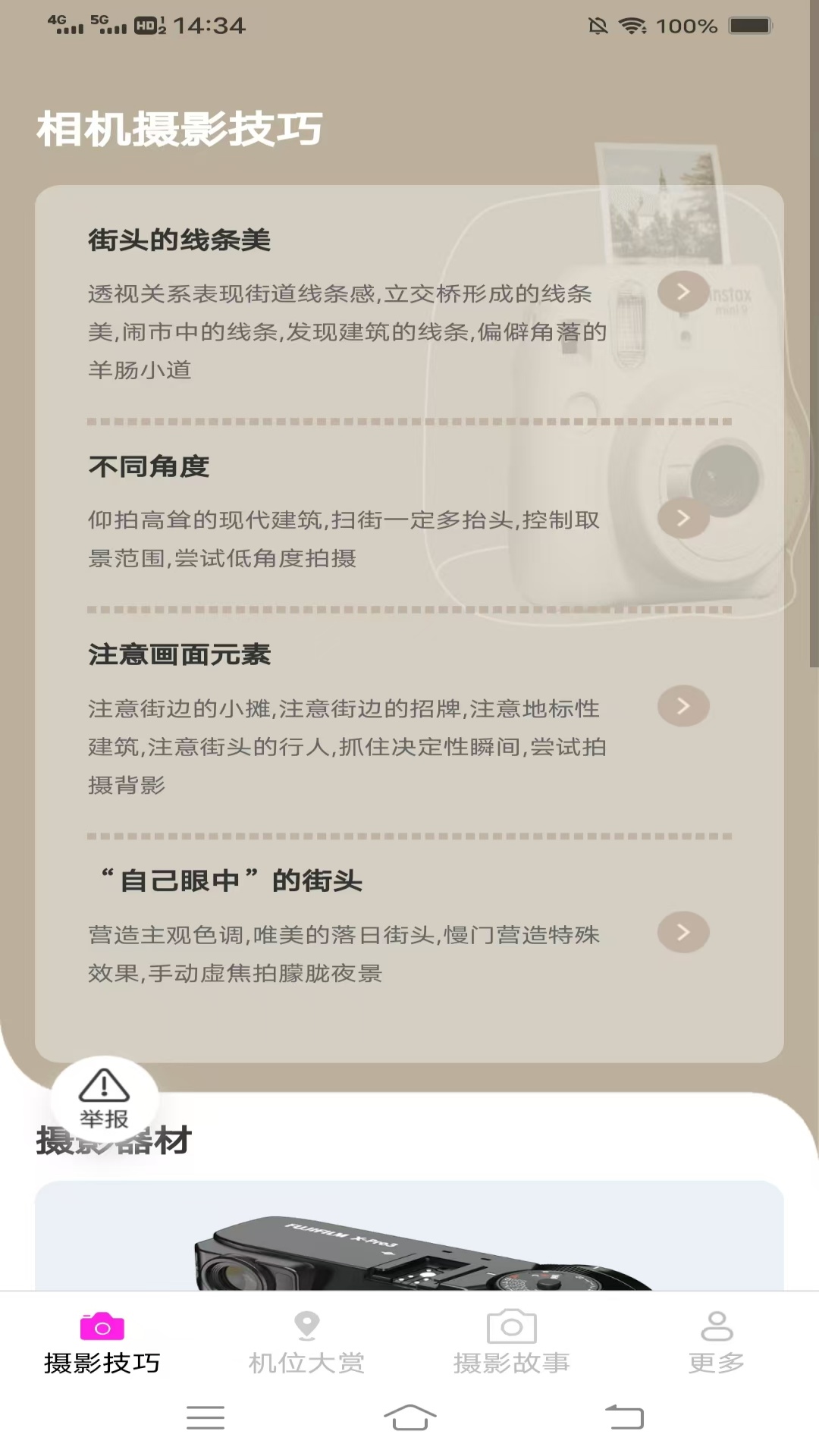Go back with the system back button
This screenshot has height=1456, width=819.
(624, 1417)
